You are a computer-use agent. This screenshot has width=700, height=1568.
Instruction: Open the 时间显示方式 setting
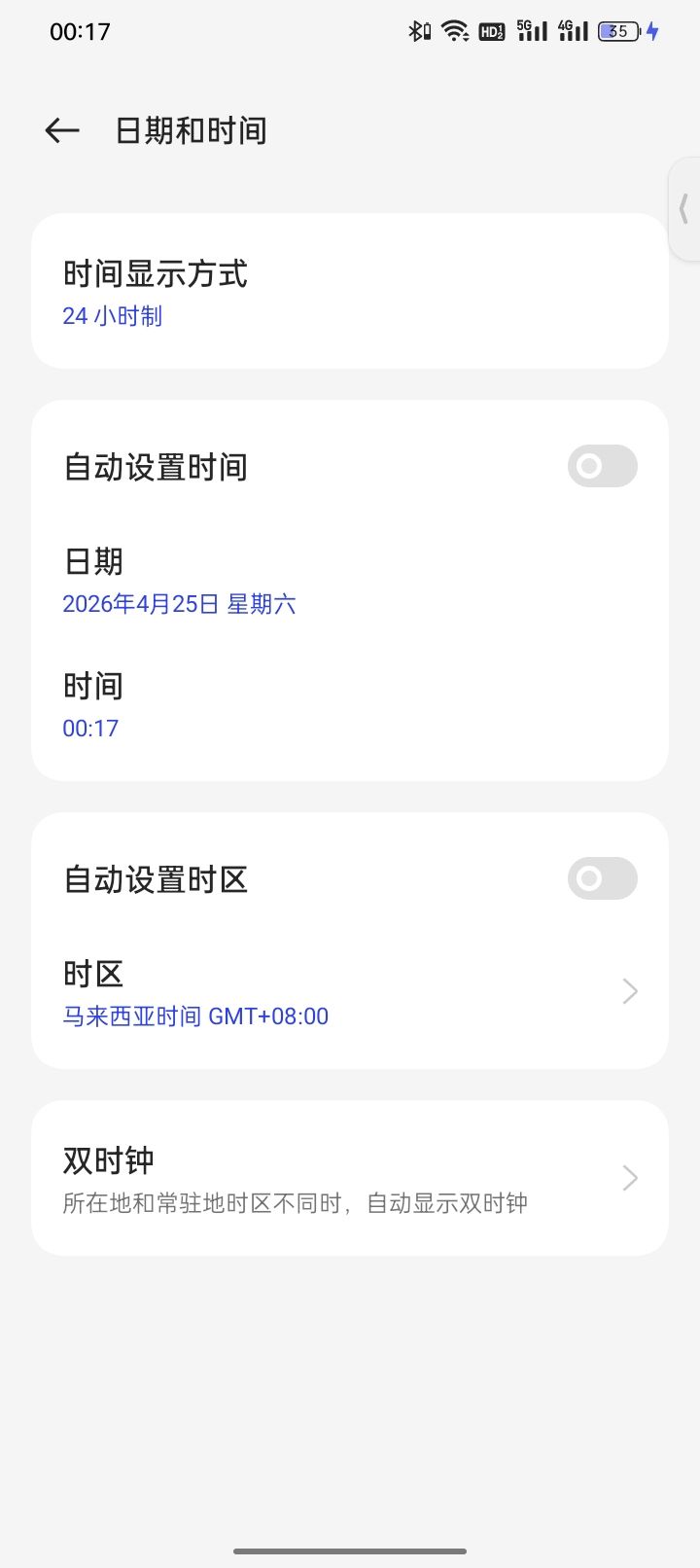click(x=350, y=290)
